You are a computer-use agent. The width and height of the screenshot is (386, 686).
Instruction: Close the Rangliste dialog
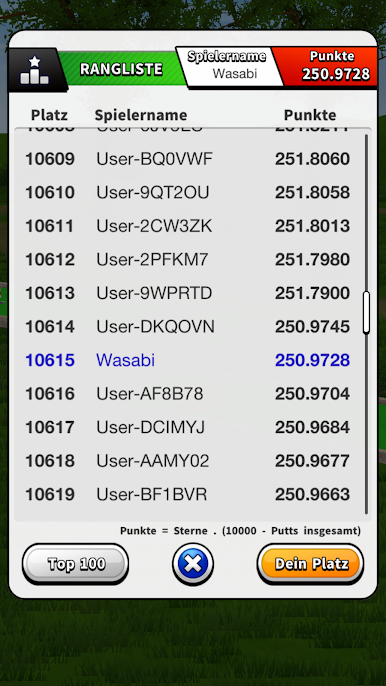click(x=193, y=564)
